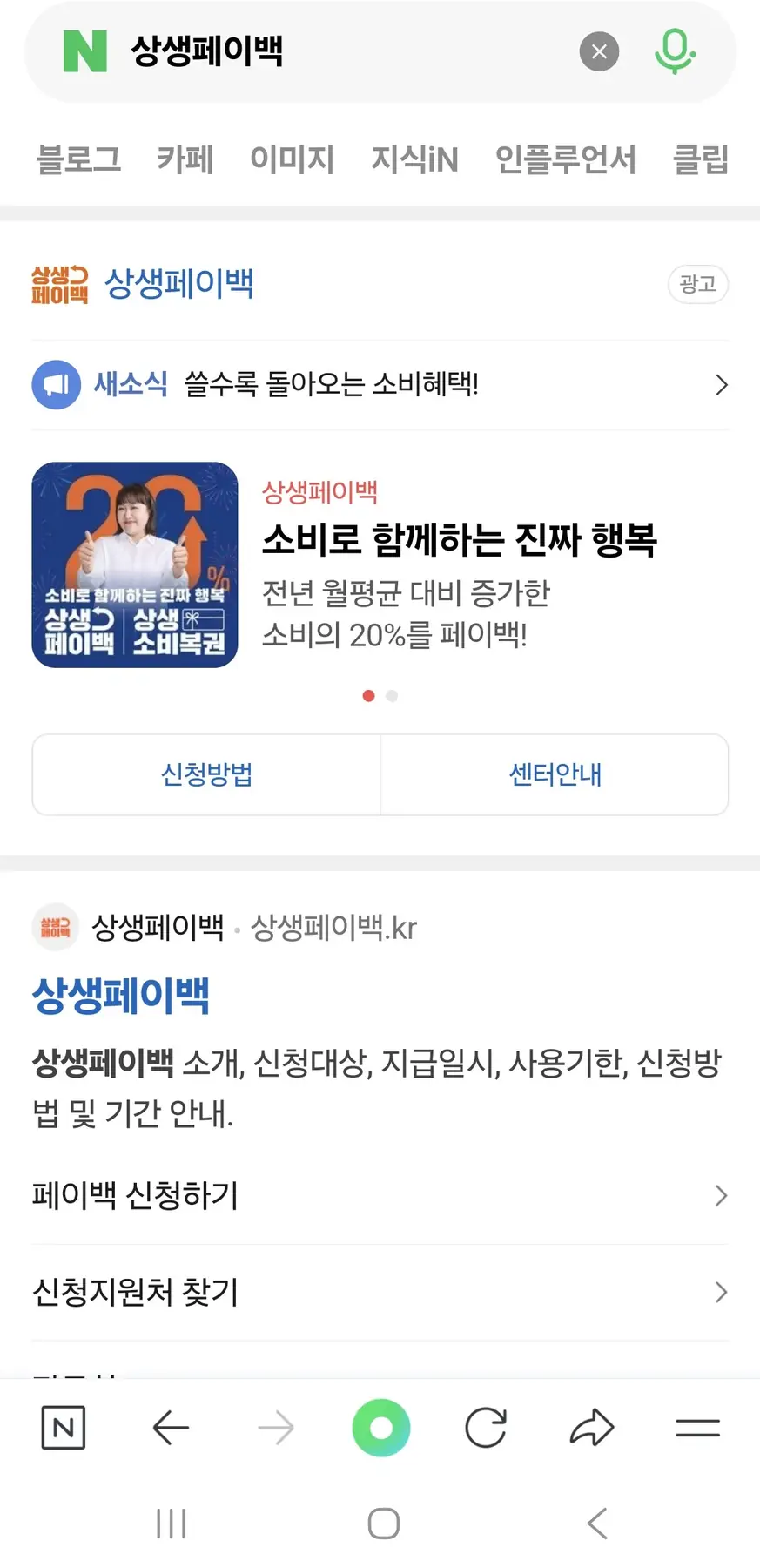Open the browser hamburger menu
Image resolution: width=760 pixels, height=1568 pixels.
[697, 1428]
